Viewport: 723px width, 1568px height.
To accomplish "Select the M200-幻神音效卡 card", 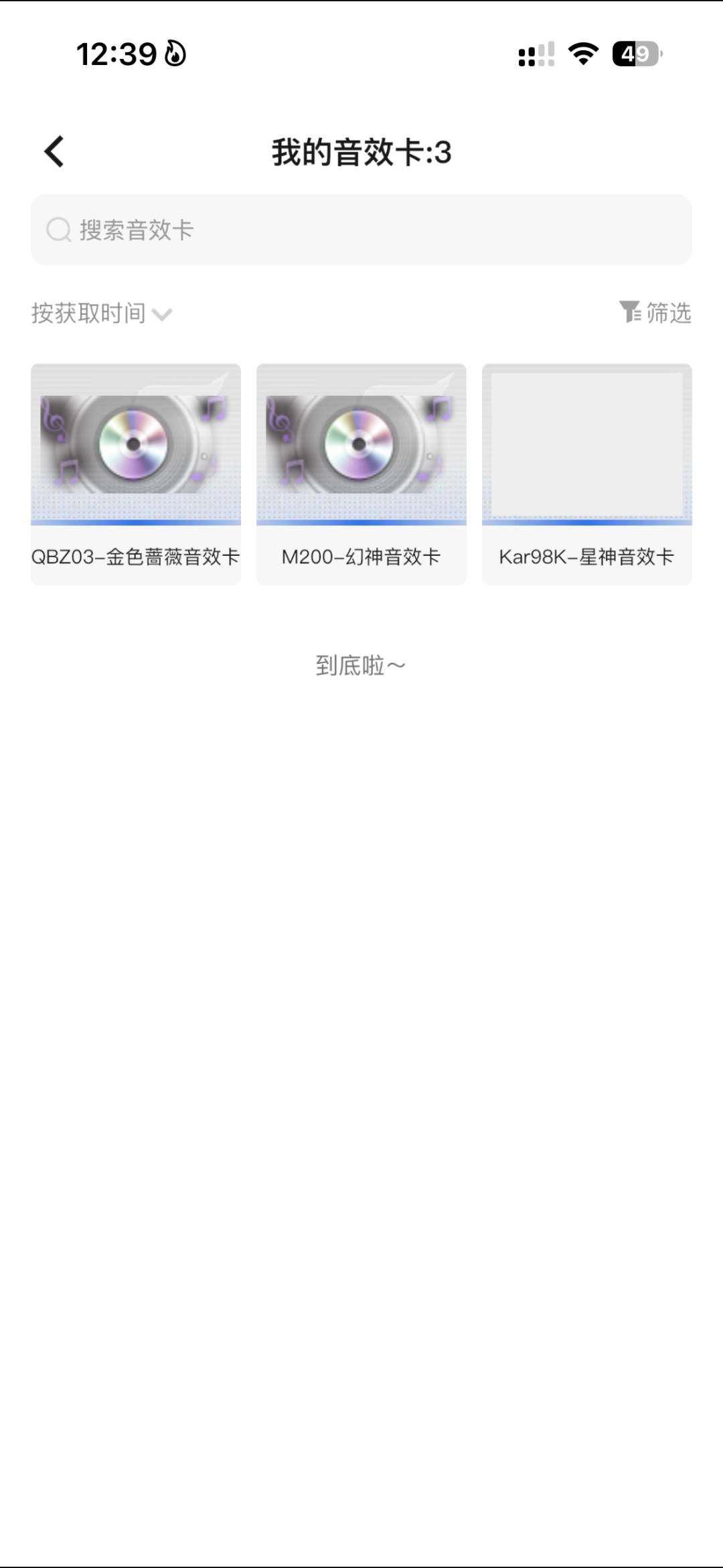I will click(x=360, y=472).
